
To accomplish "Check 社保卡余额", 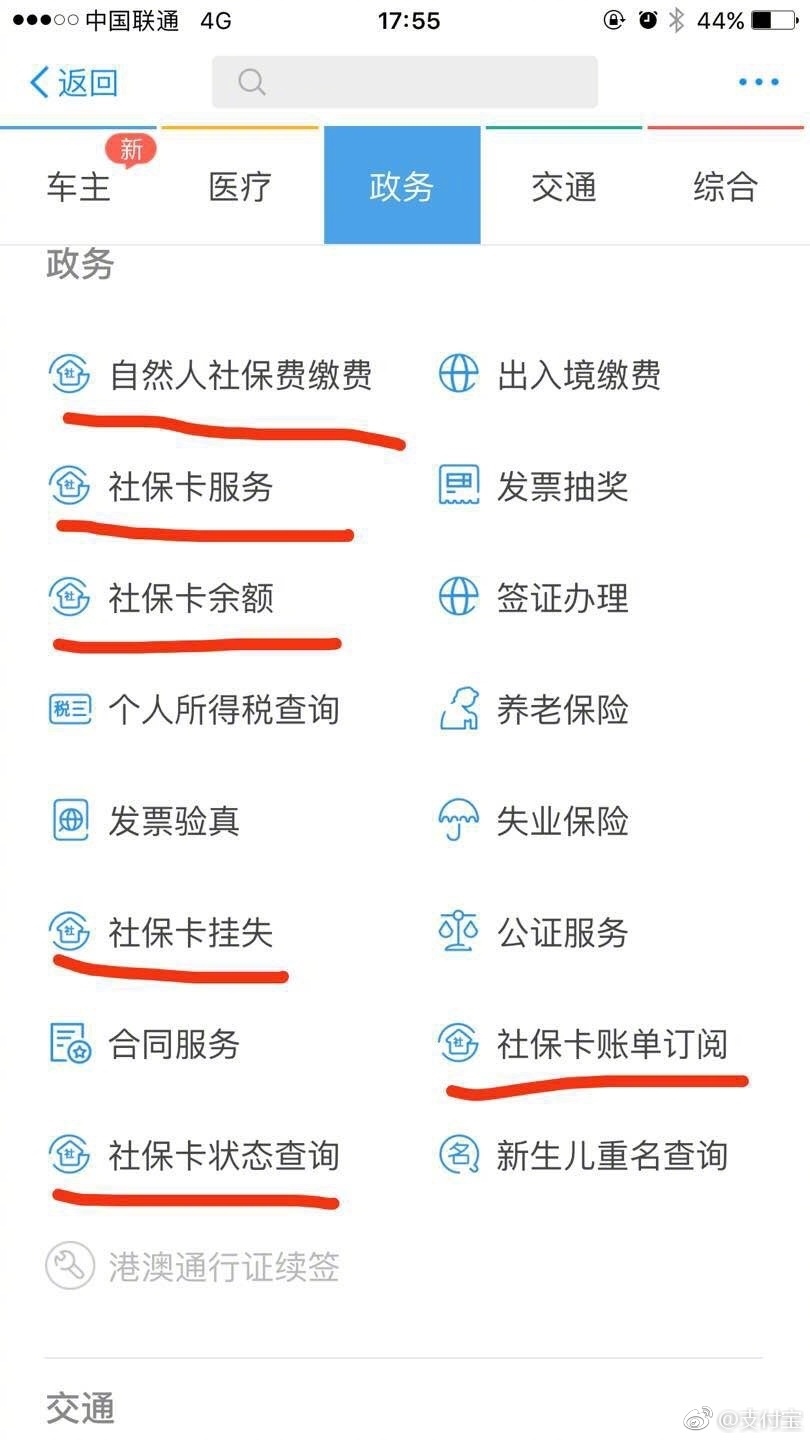I will (x=190, y=598).
